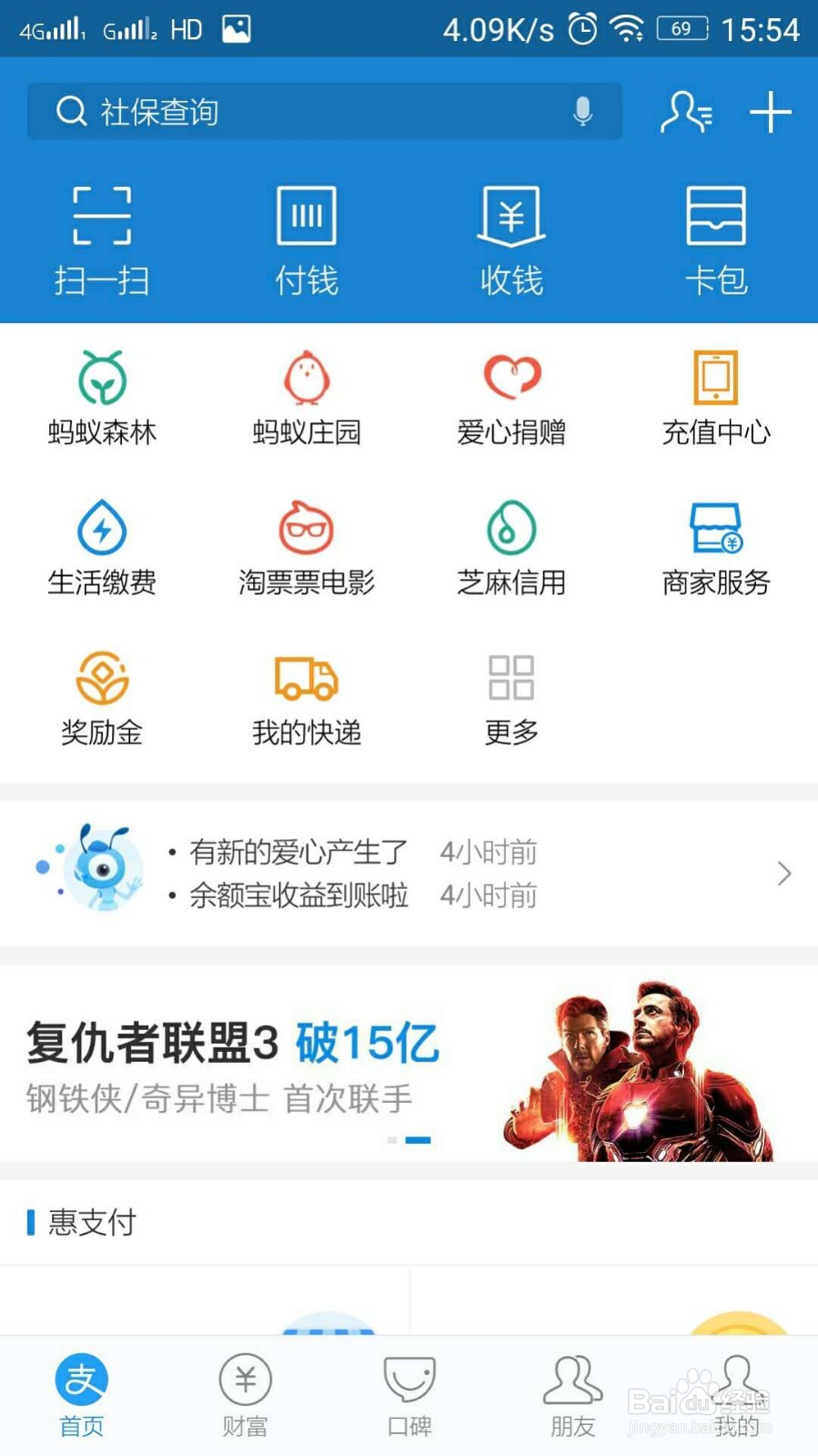Open 淘票票电影 movie tickets
Image resolution: width=818 pixels, height=1456 pixels.
click(306, 546)
